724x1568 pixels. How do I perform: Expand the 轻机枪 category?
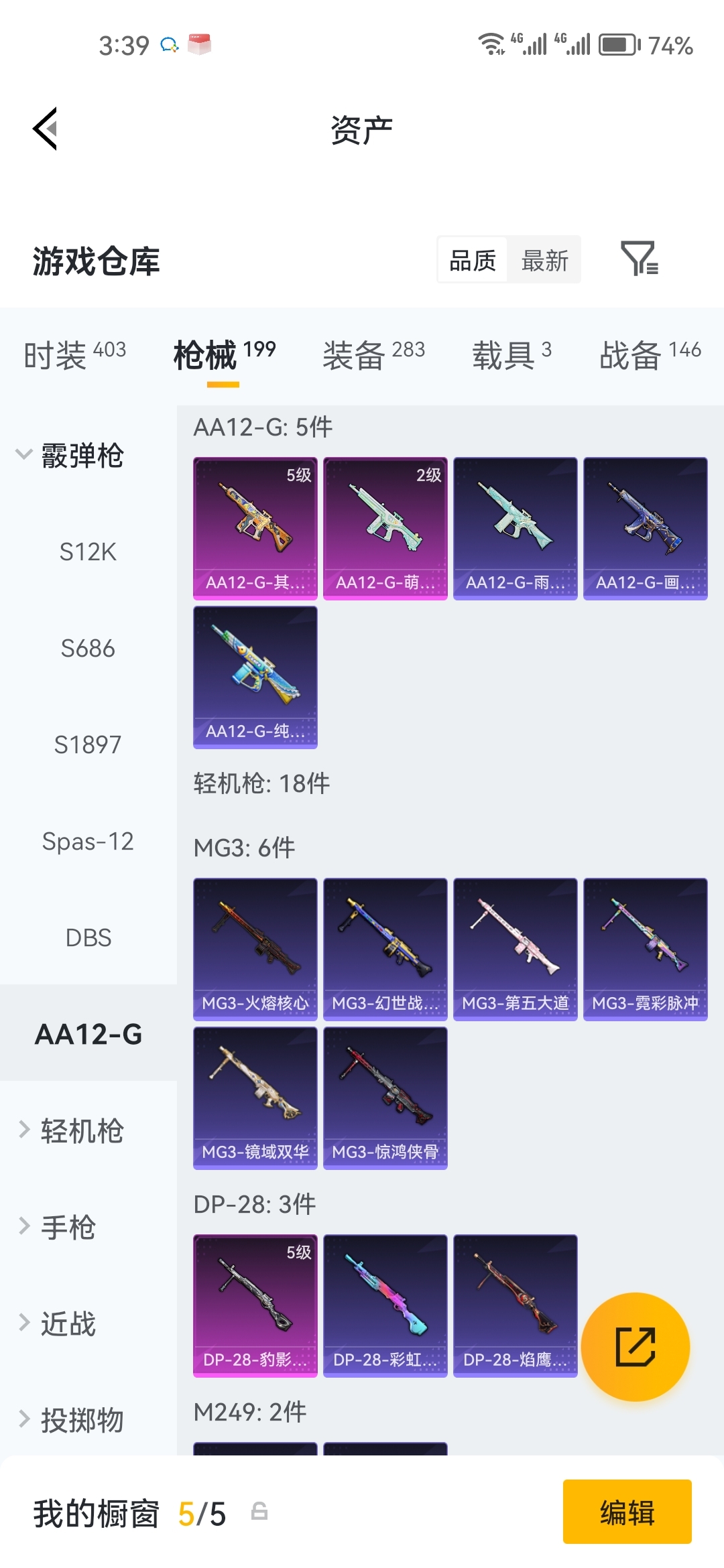tap(70, 1131)
